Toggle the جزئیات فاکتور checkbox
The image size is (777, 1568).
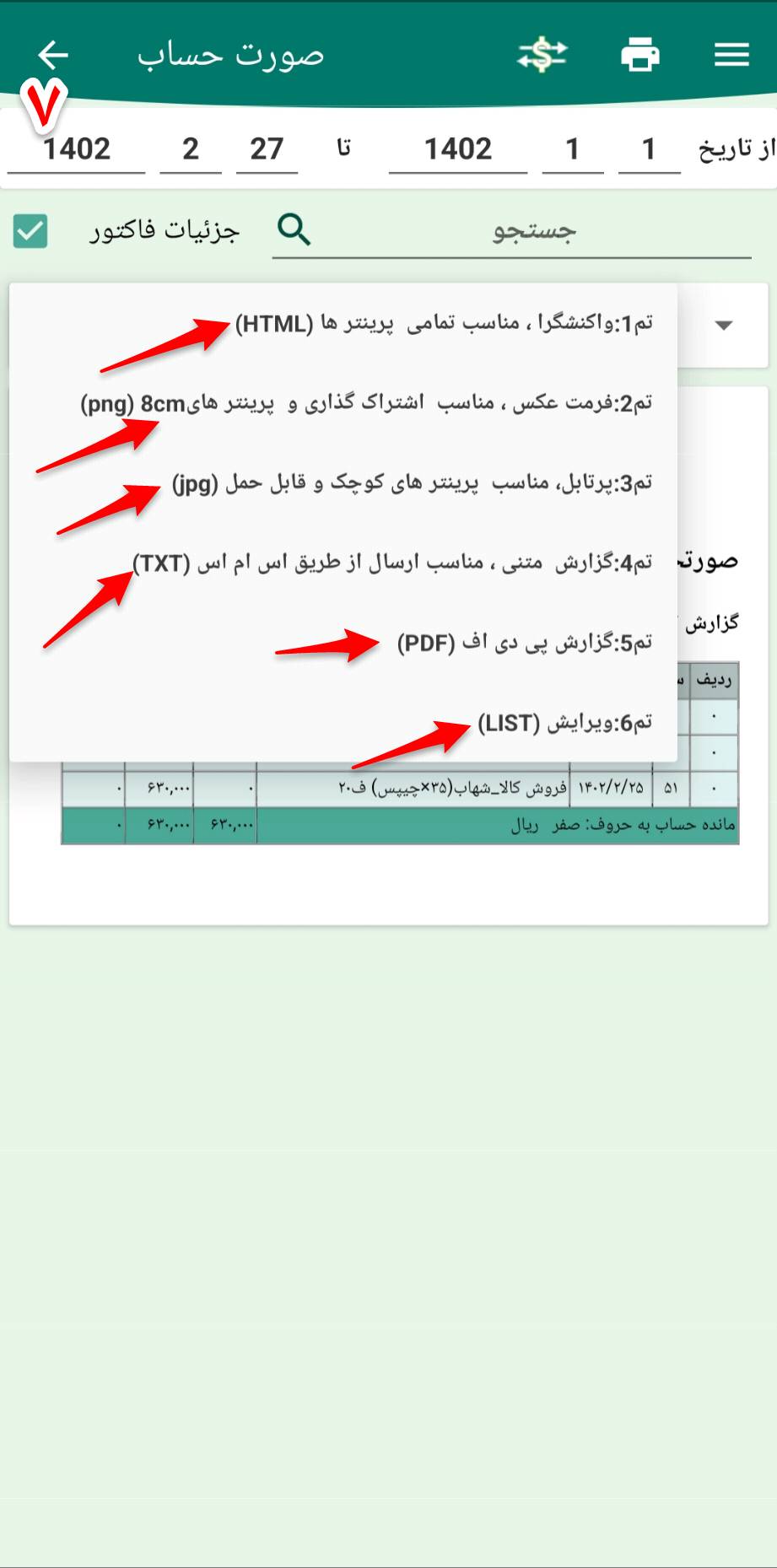click(x=31, y=230)
